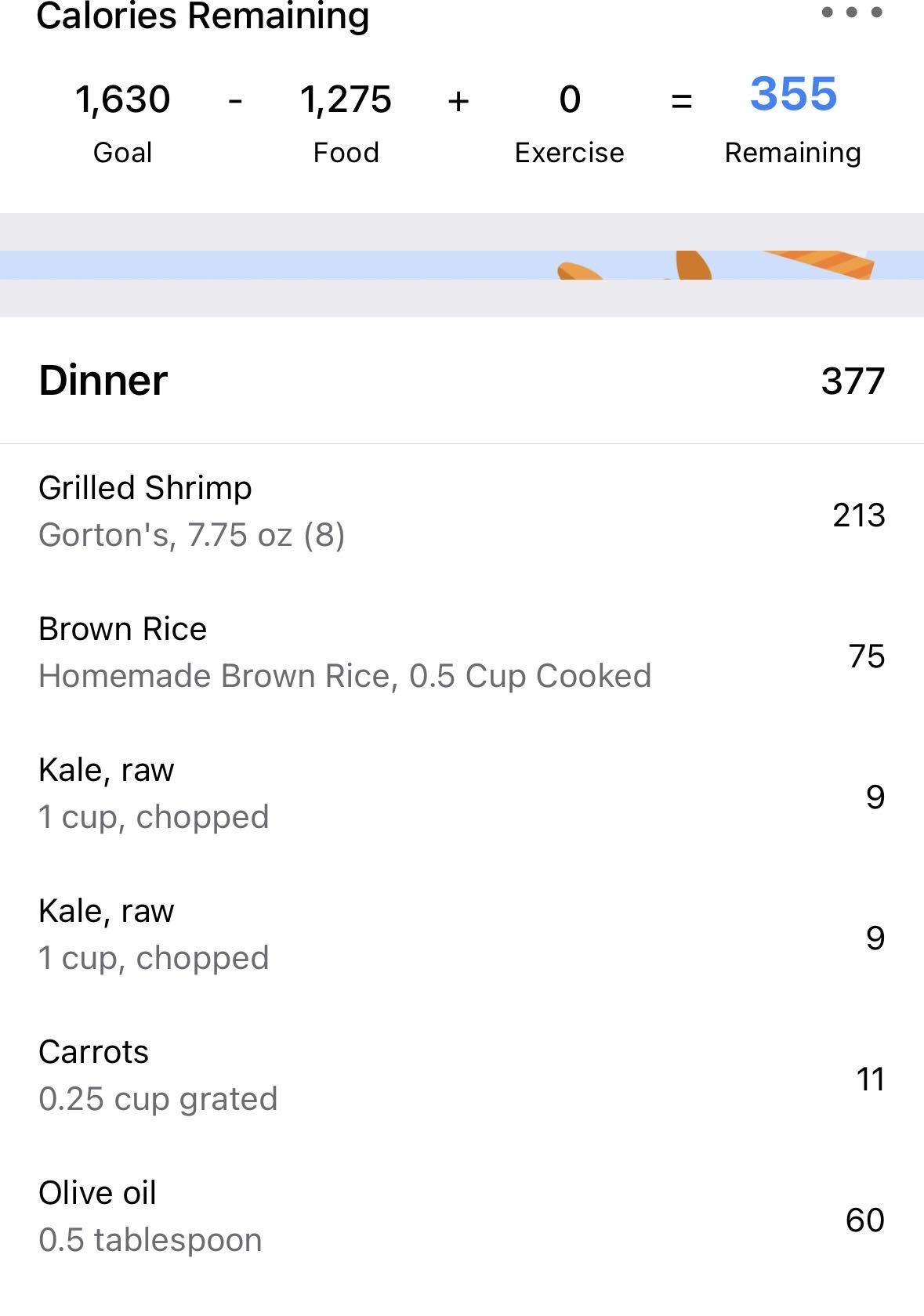Select the 0 Exercise value
This screenshot has height=1316, width=924.
570,99
